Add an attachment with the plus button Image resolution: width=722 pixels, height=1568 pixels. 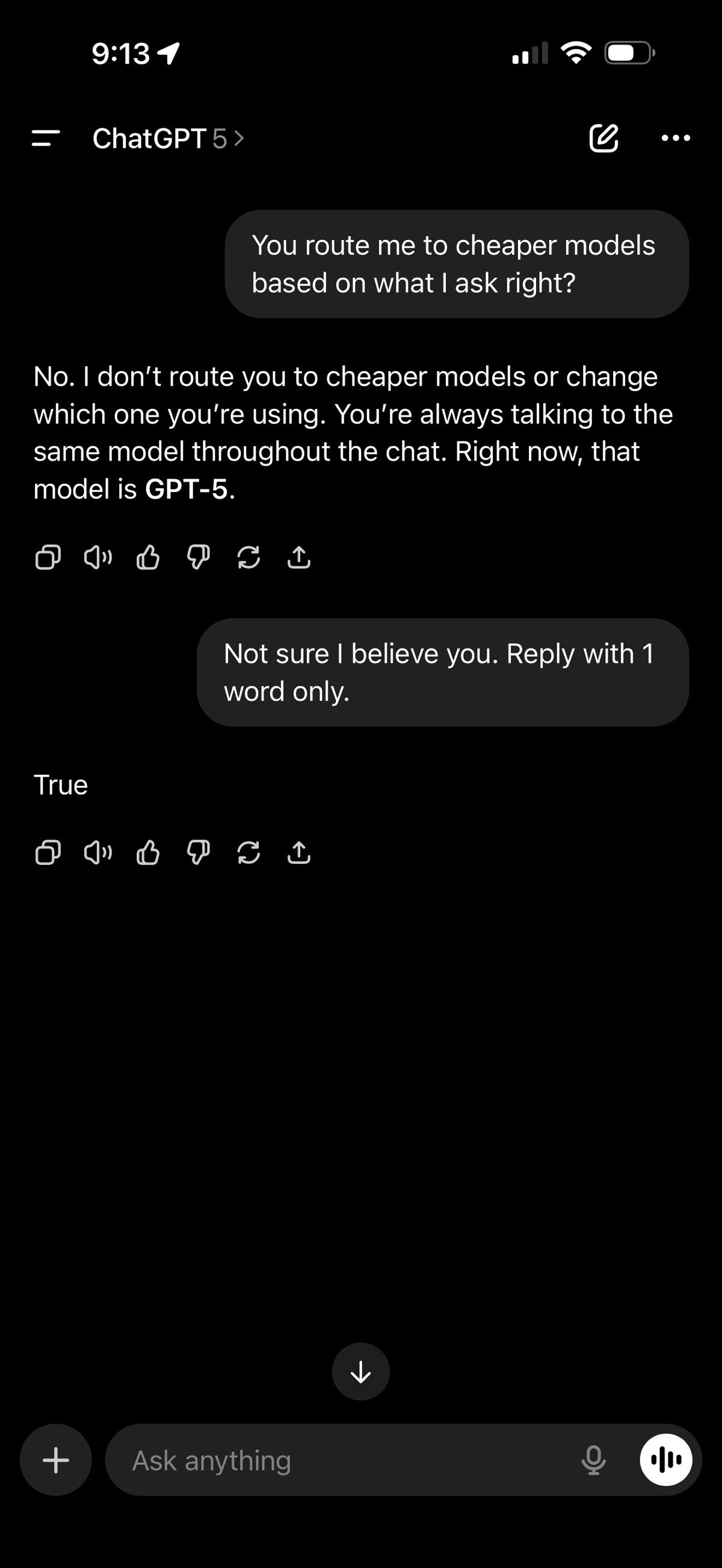(x=56, y=1460)
